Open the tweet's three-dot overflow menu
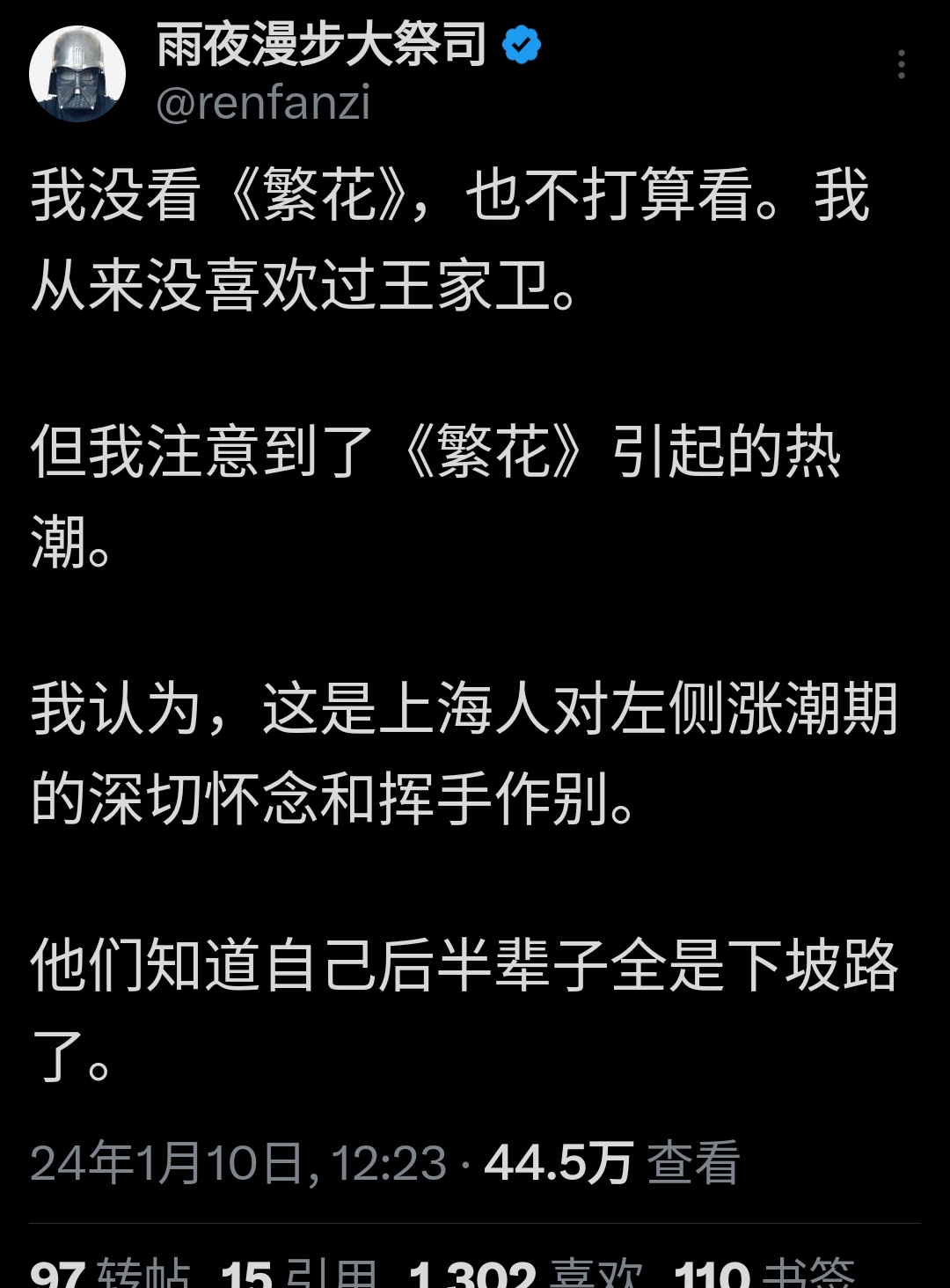 902,65
